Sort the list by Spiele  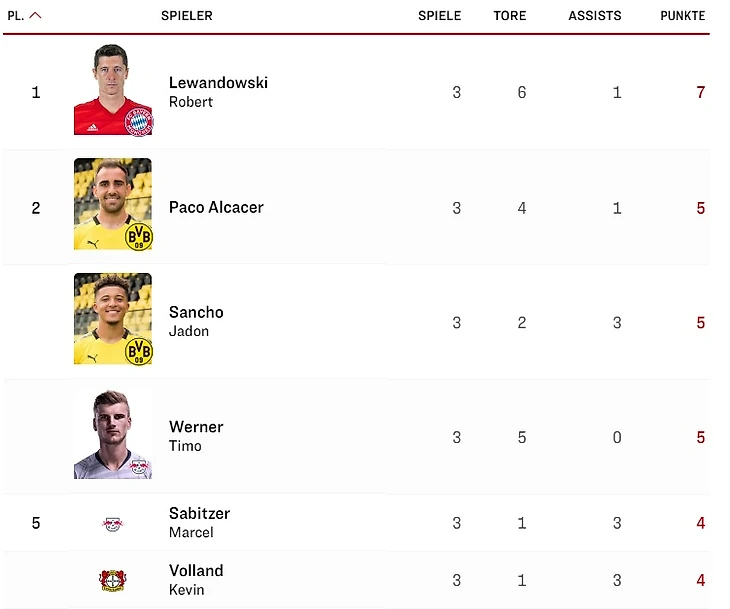[439, 16]
